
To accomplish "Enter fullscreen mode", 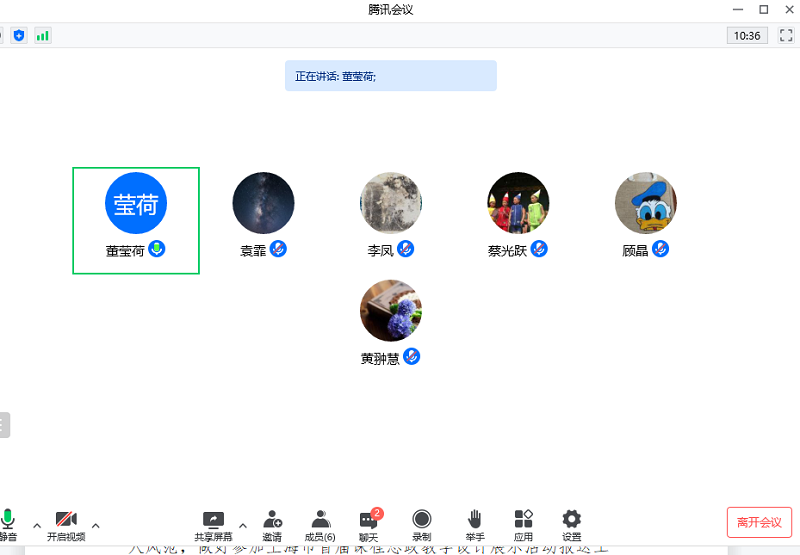I will [x=785, y=35].
